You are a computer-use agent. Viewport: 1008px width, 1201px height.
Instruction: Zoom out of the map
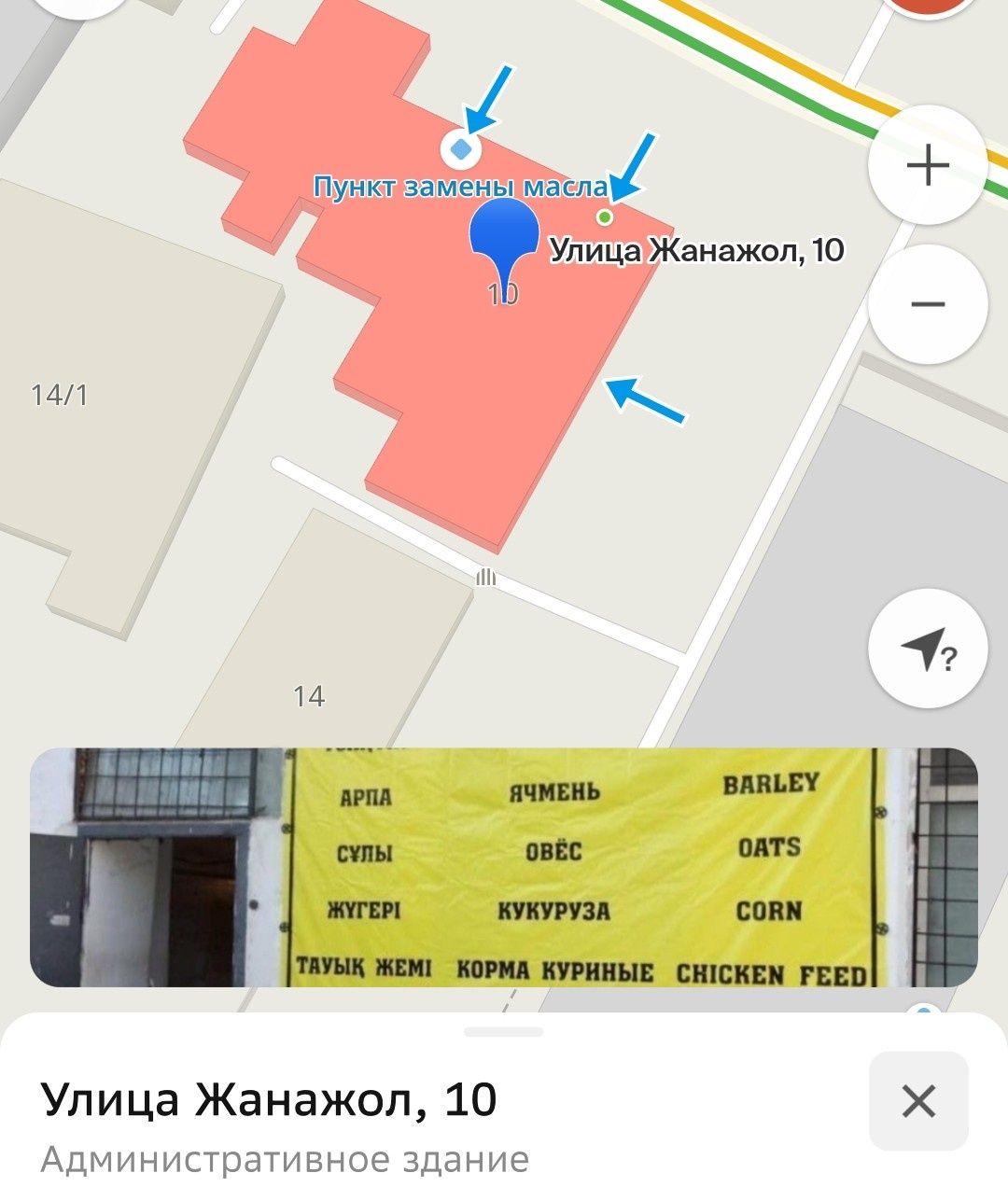coord(927,304)
